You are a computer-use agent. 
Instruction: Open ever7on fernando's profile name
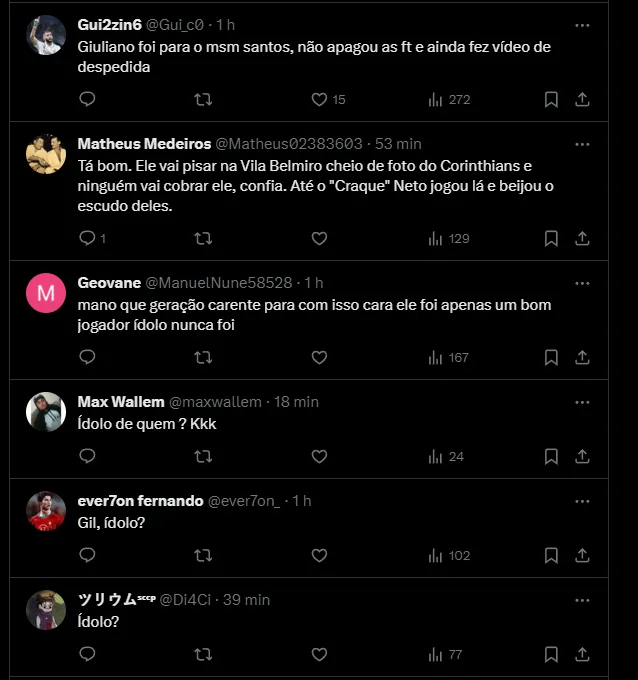(140, 501)
